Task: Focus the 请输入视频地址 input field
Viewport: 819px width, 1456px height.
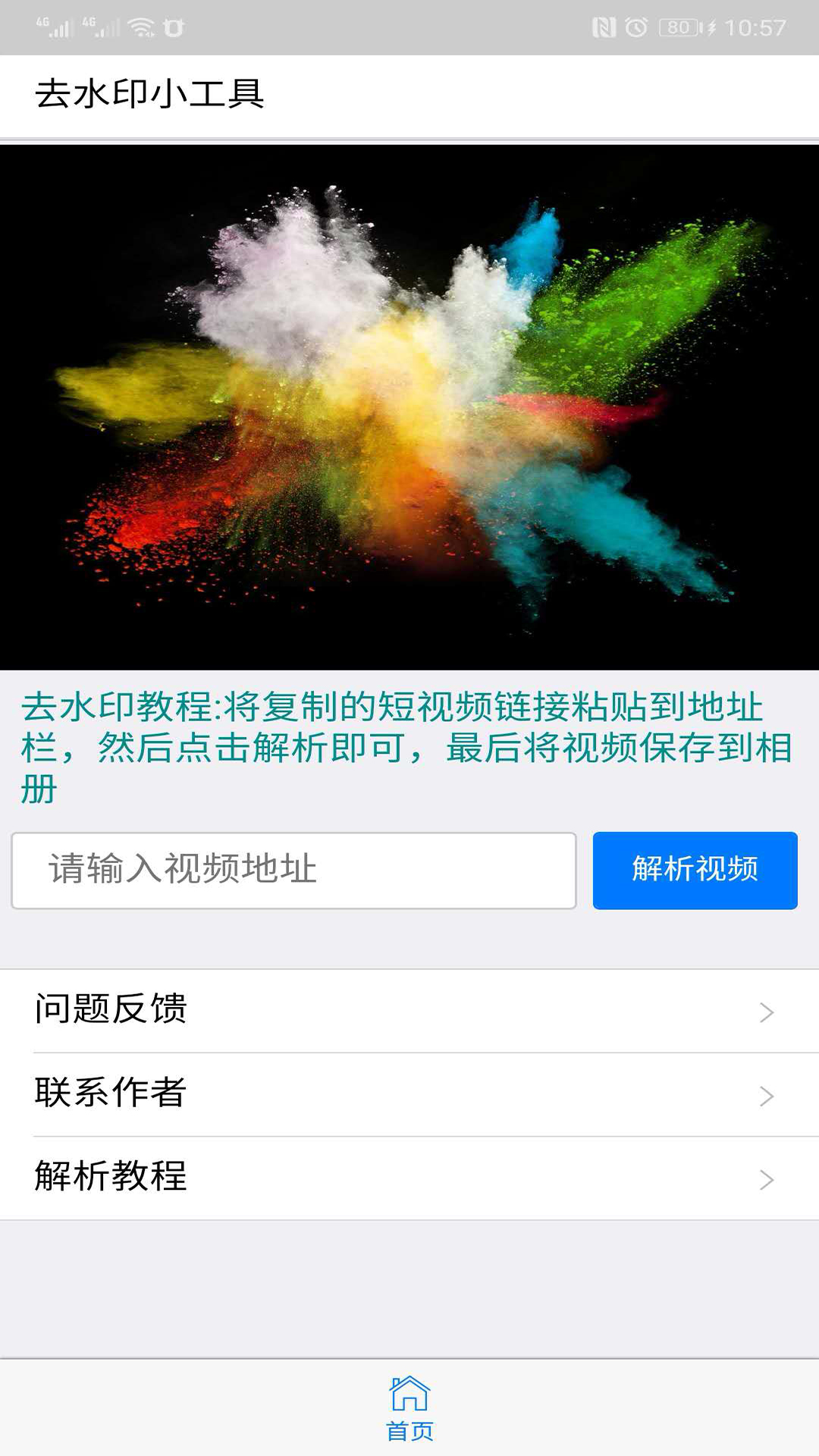Action: 293,870
